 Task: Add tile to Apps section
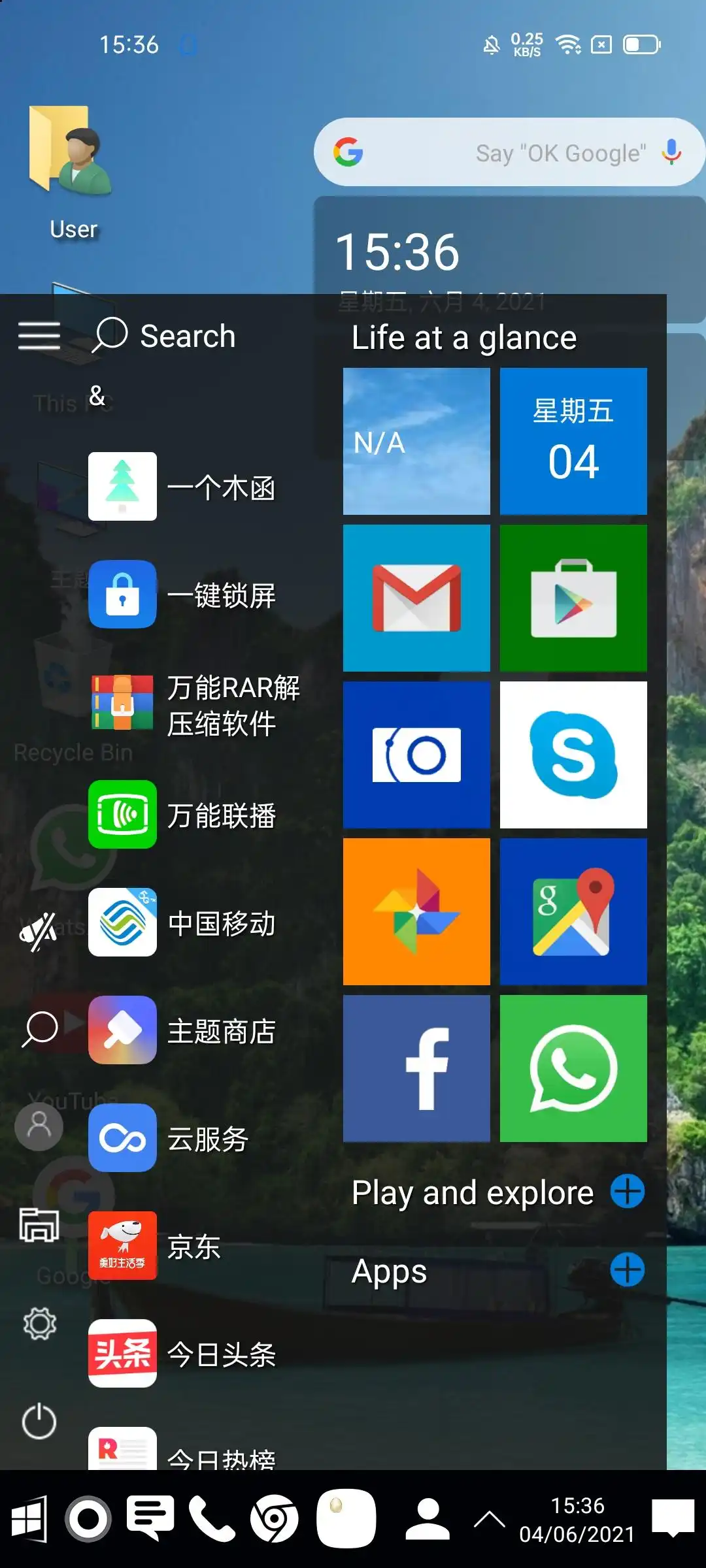(627, 1269)
